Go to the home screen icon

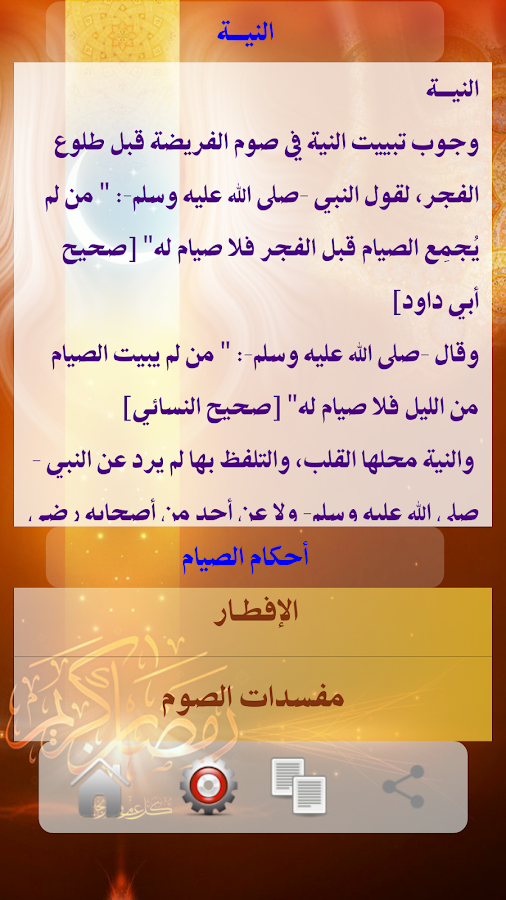point(100,788)
